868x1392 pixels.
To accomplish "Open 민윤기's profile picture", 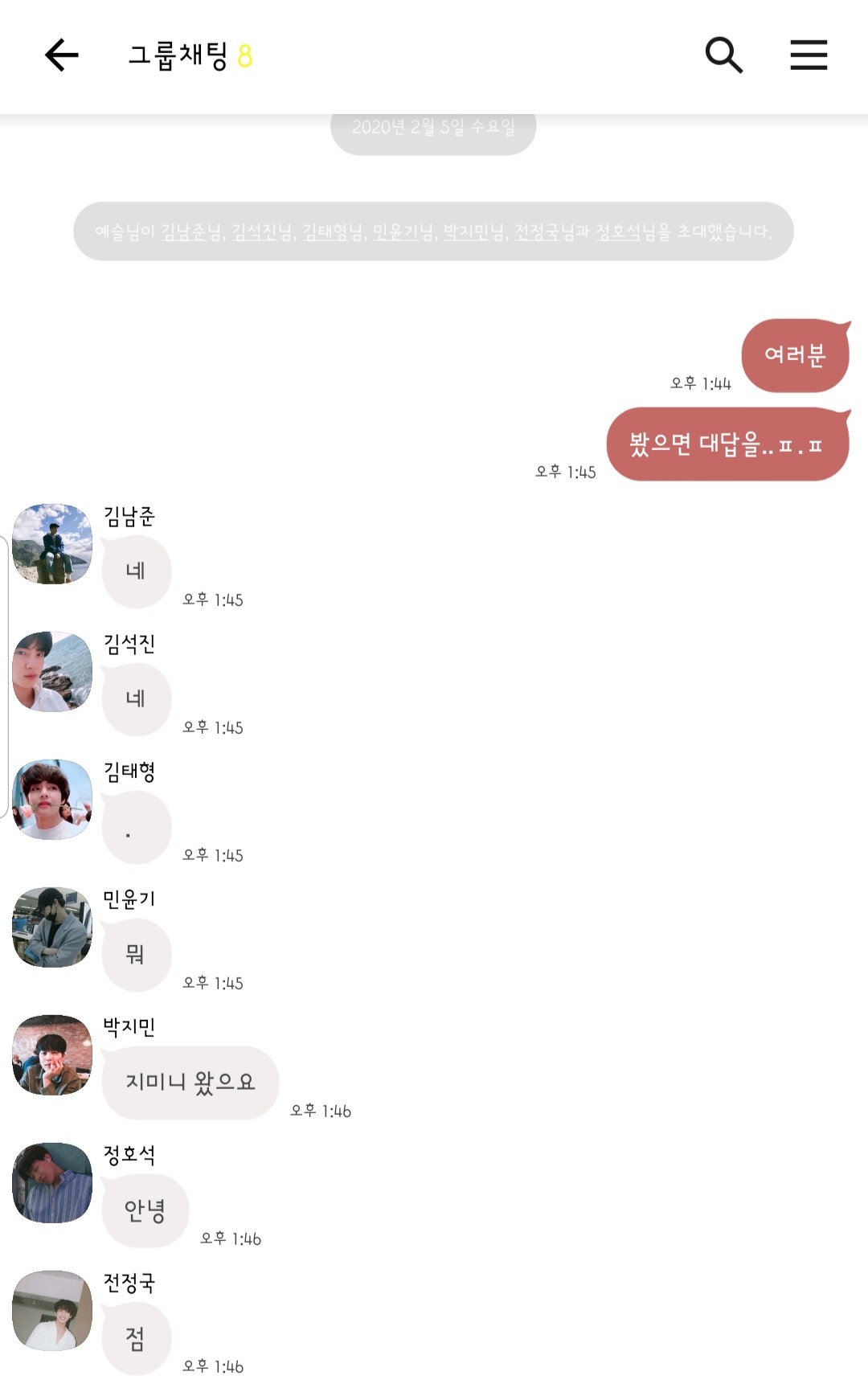I will [x=52, y=927].
